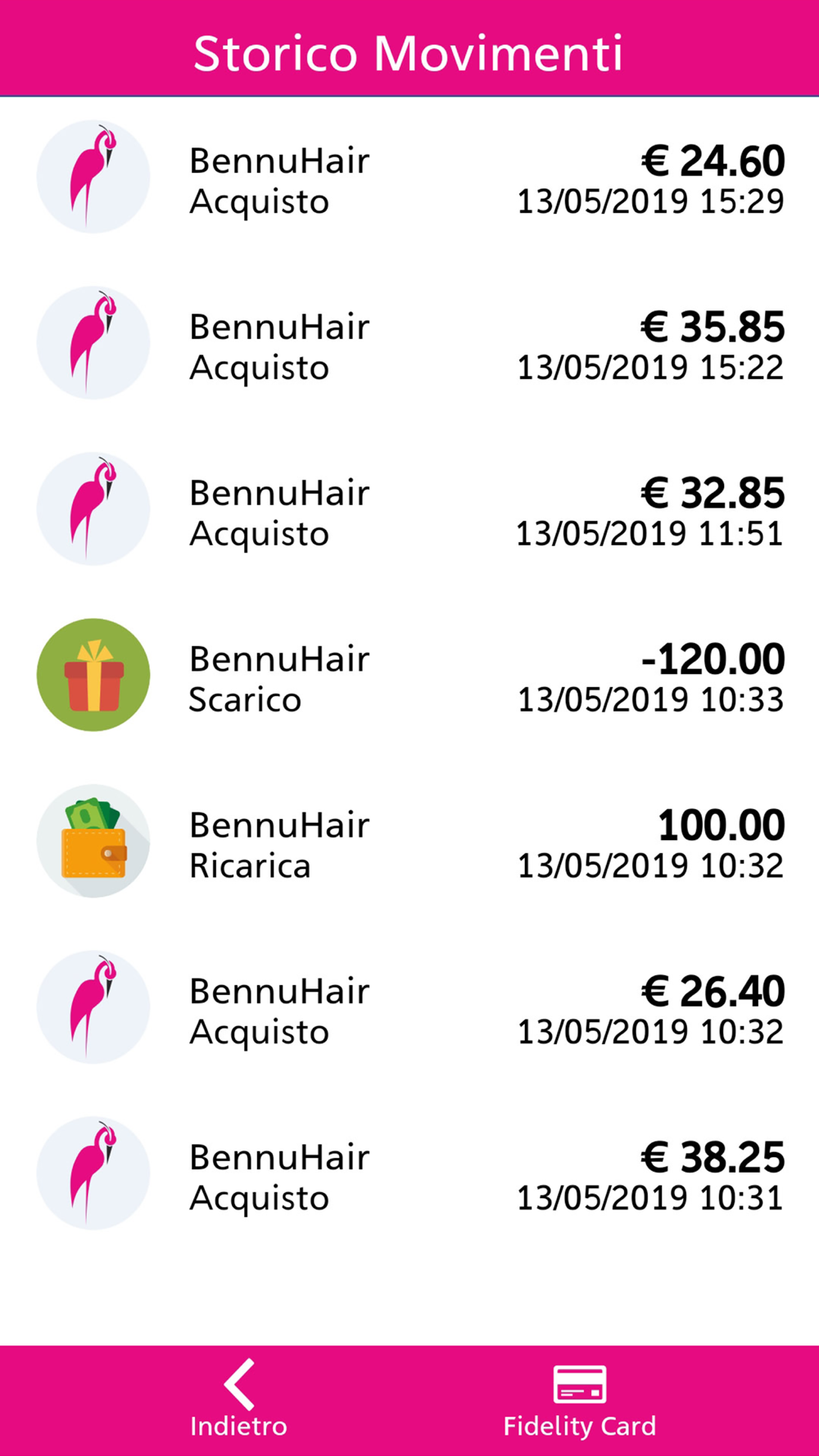The image size is (819, 1456).
Task: Select the 100.00 Ricarica transaction
Action: (x=409, y=842)
